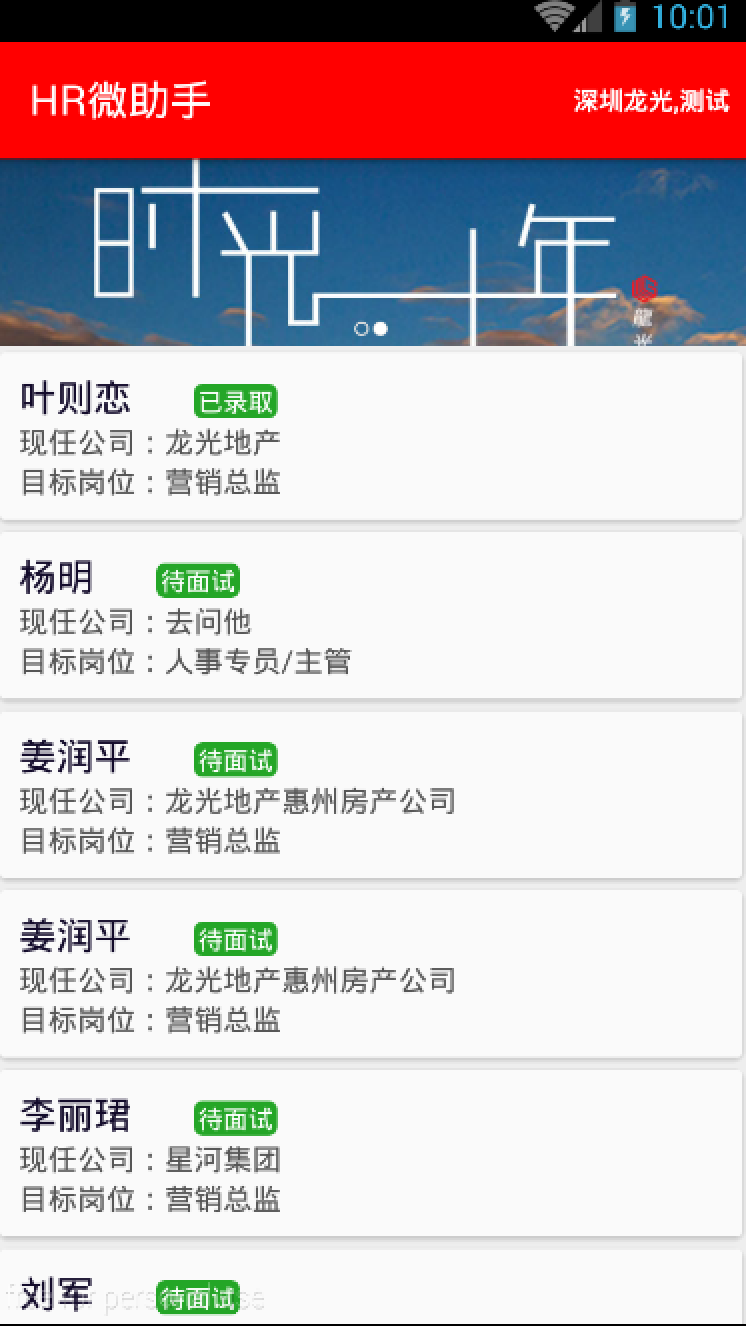Tap the 深圳龙光,测试 account label
Viewport: 746px width, 1326px height.
coord(651,101)
